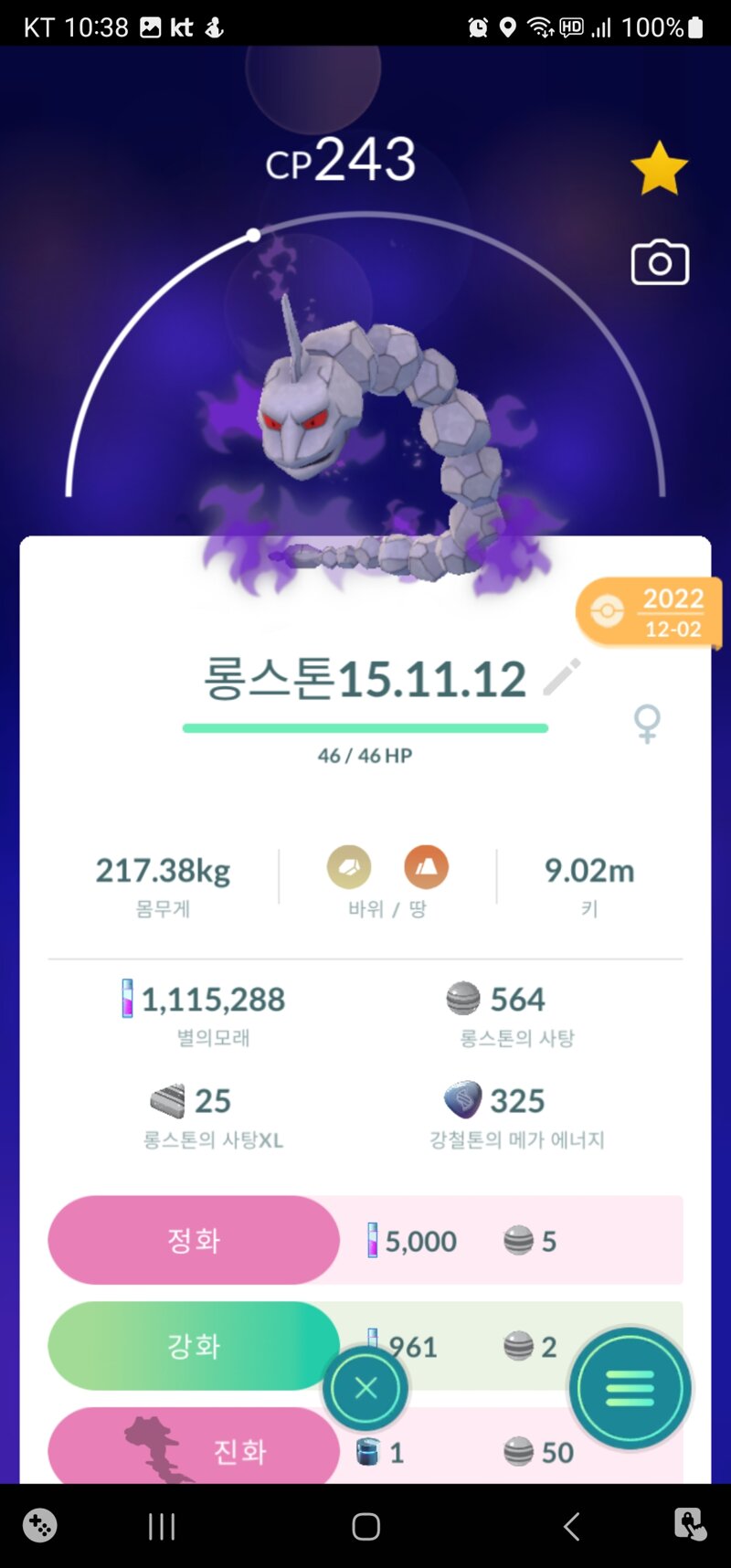Power up with the 강화 button
The image size is (731, 1568).
point(194,1346)
